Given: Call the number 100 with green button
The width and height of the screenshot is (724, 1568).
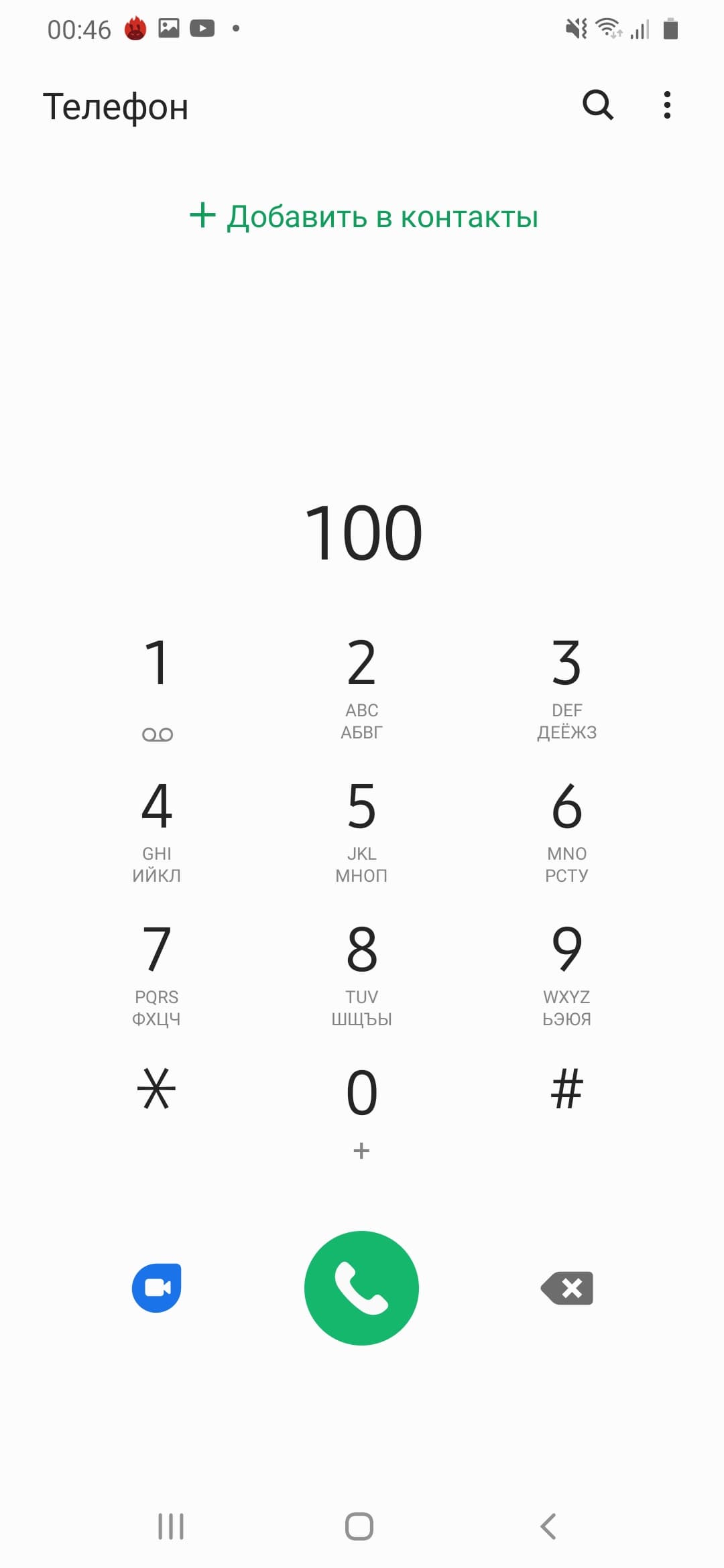Looking at the screenshot, I should [x=361, y=1287].
